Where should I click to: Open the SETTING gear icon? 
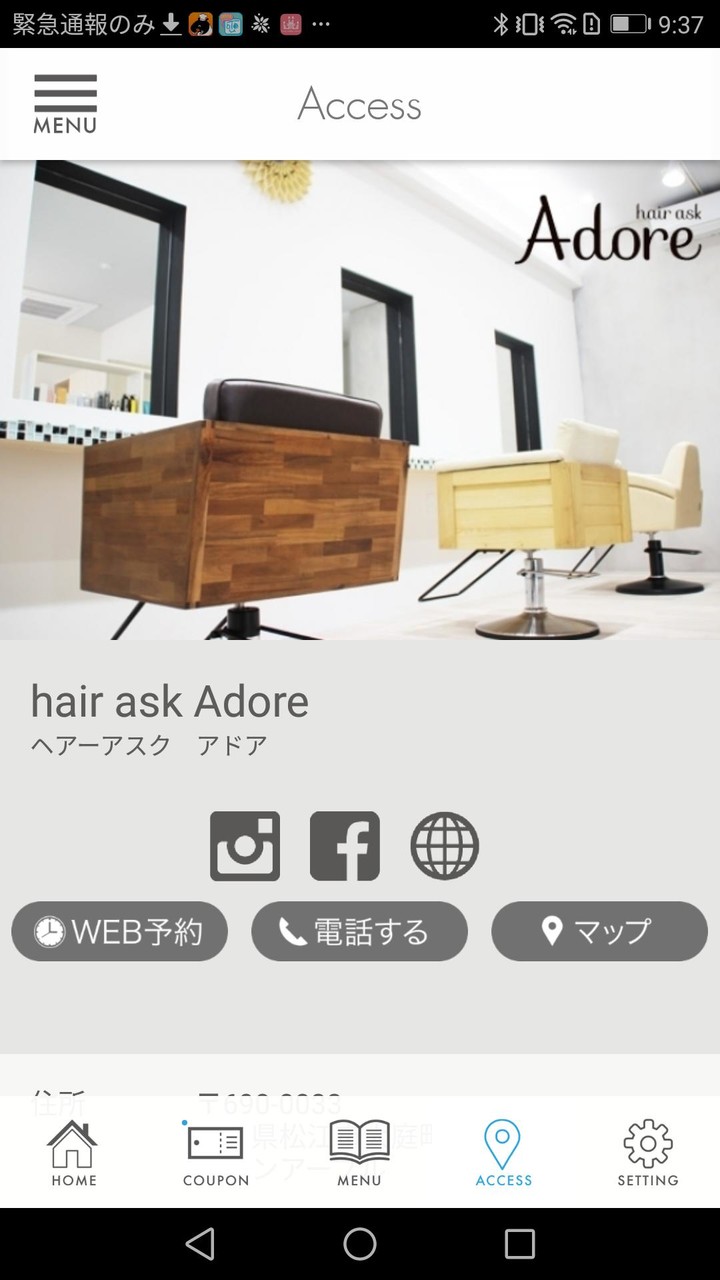647,1152
